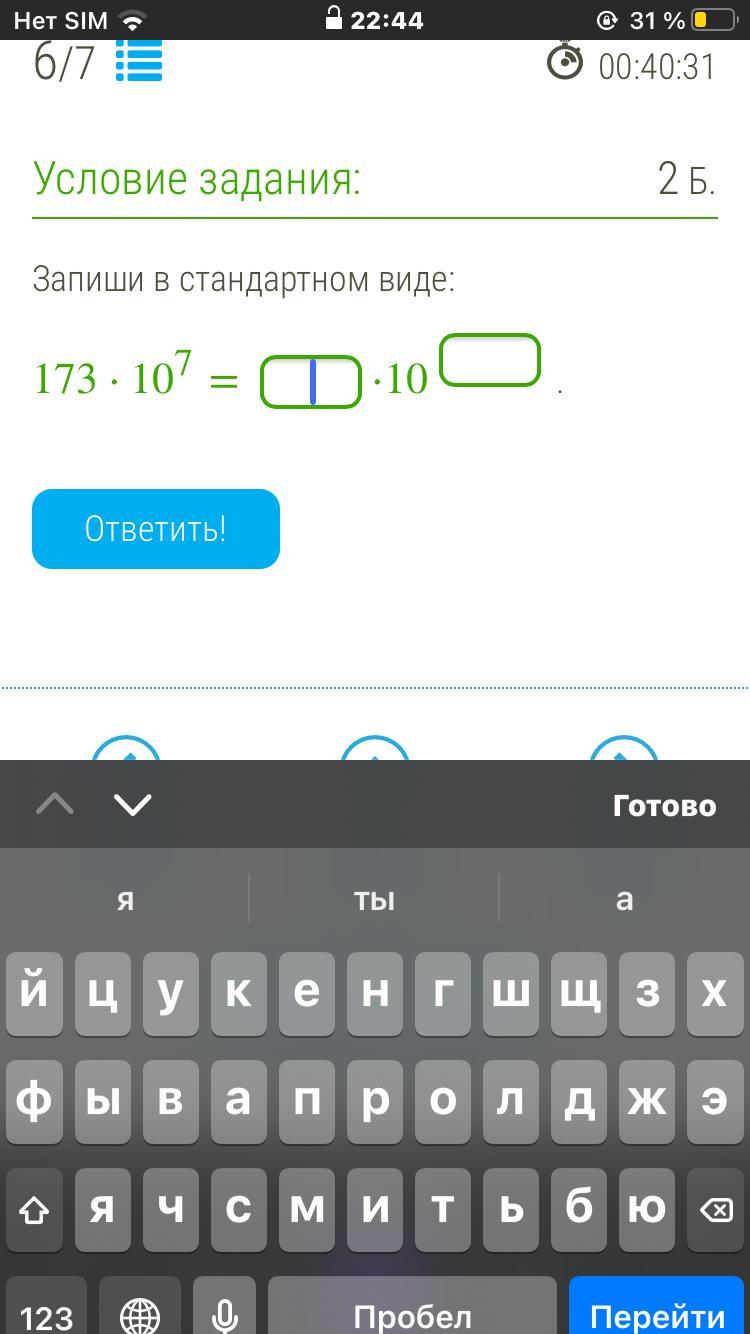The width and height of the screenshot is (750, 1334).
Task: Select the exponent input box above 10
Action: coord(490,360)
